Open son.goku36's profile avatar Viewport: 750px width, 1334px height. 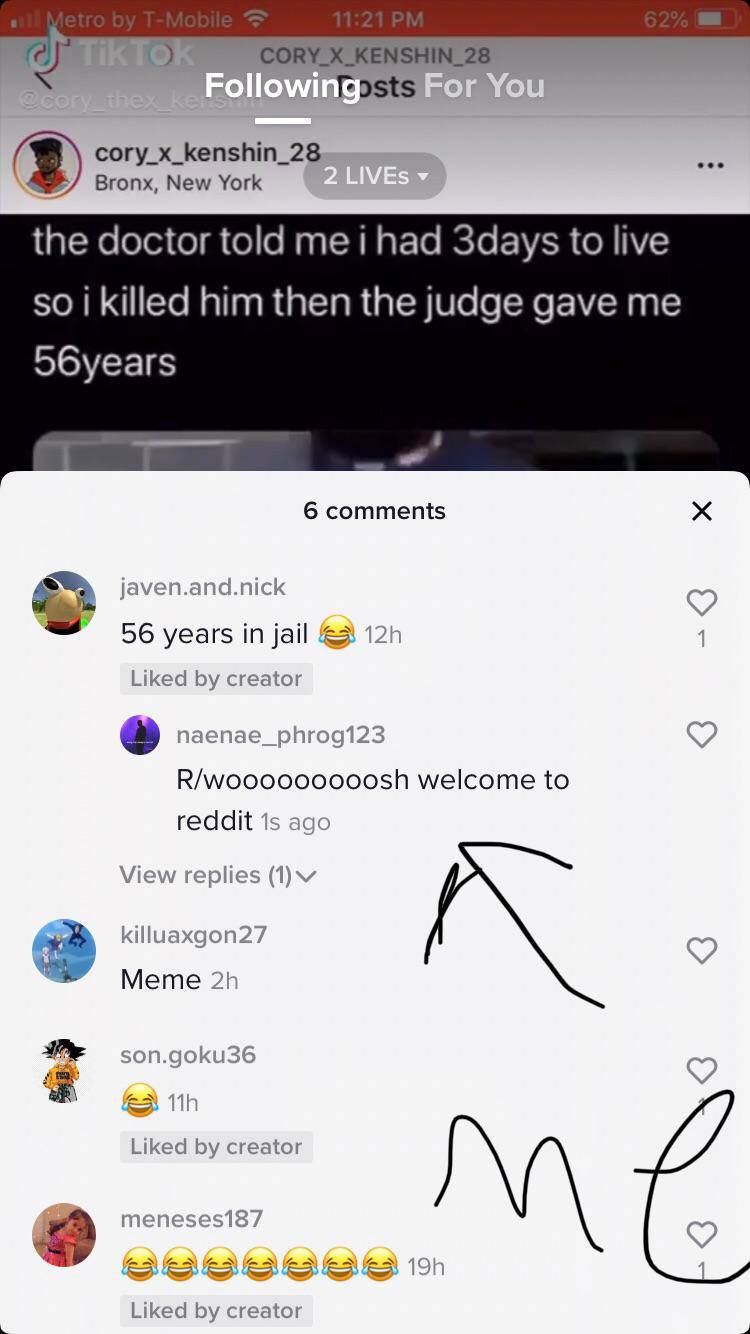tap(64, 1071)
